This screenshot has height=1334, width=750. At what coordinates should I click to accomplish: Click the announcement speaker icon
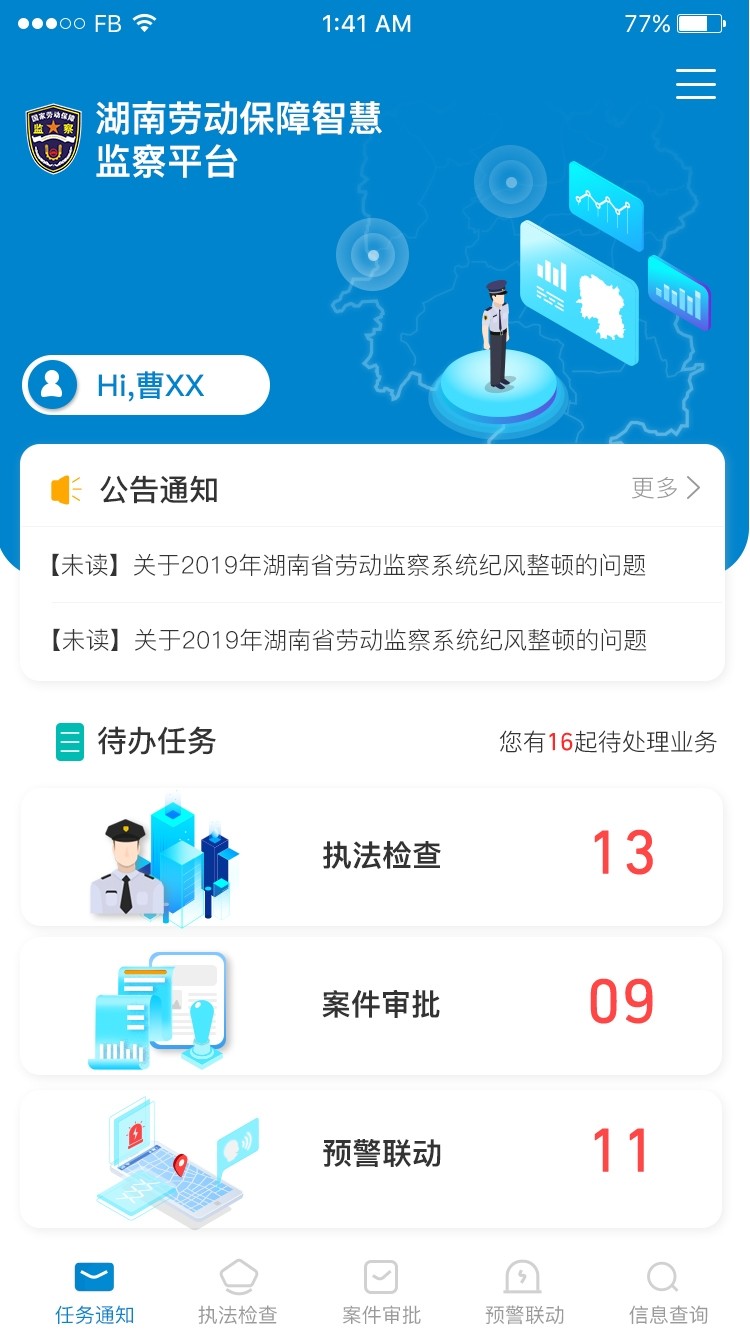(65, 489)
